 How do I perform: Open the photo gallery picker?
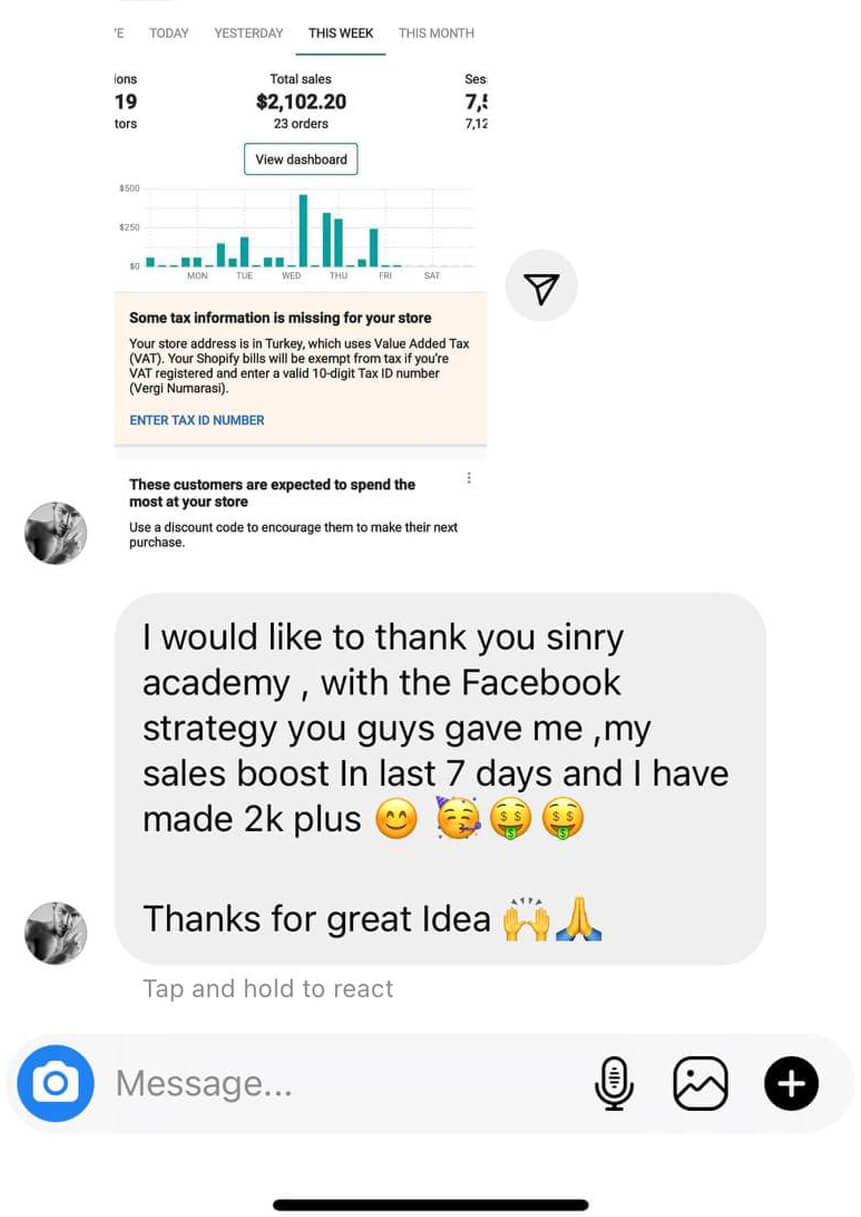coord(701,1083)
